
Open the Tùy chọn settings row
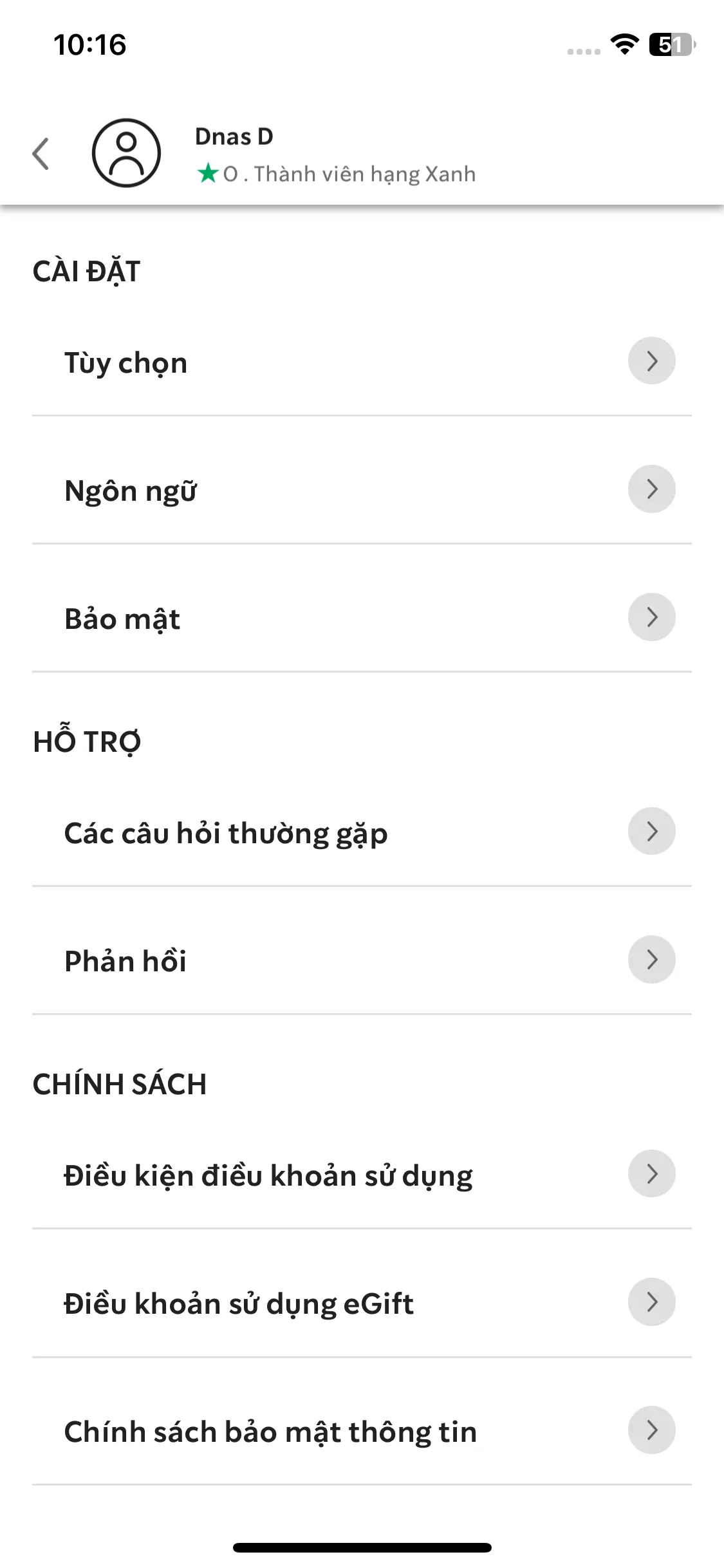362,362
